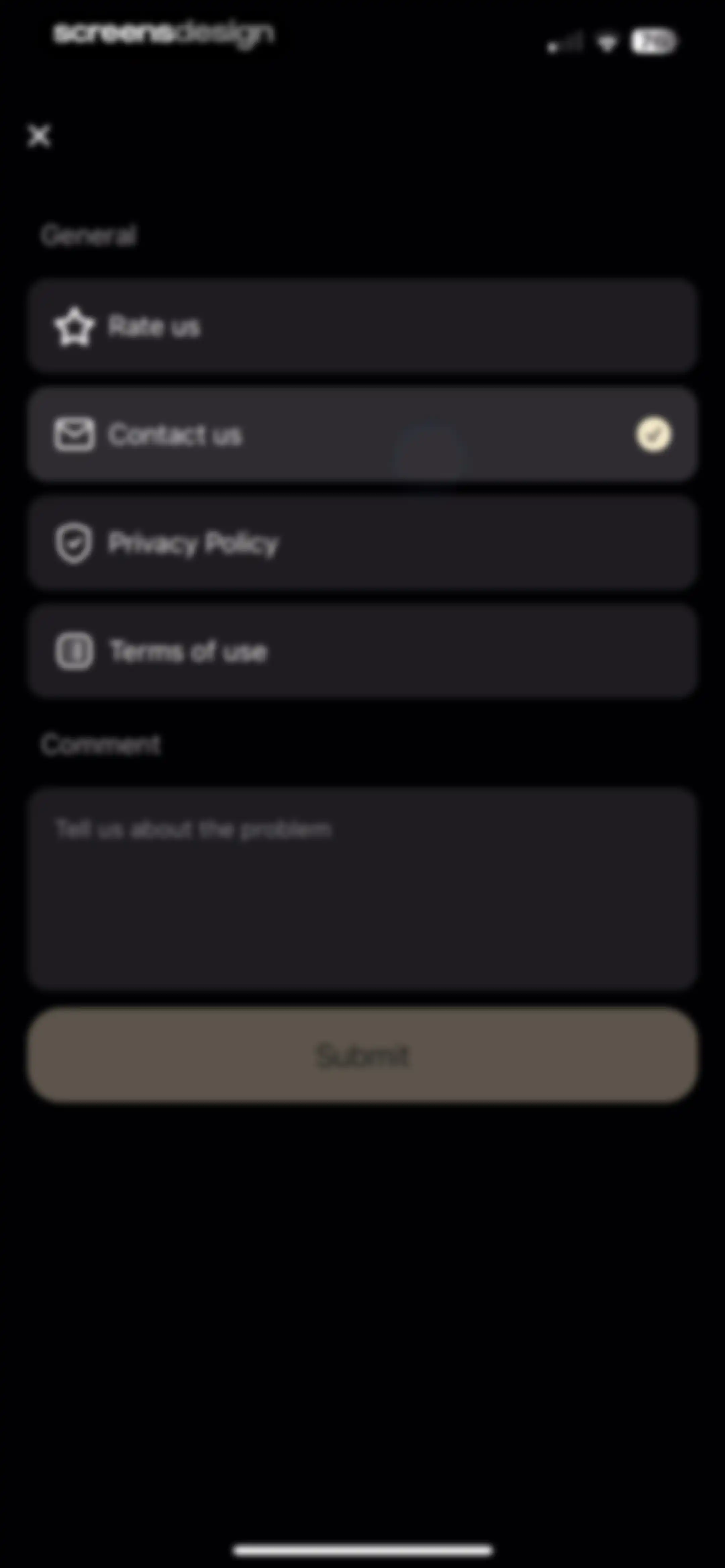Image resolution: width=725 pixels, height=1568 pixels.
Task: Open the Rate us option
Action: pyautogui.click(x=362, y=326)
